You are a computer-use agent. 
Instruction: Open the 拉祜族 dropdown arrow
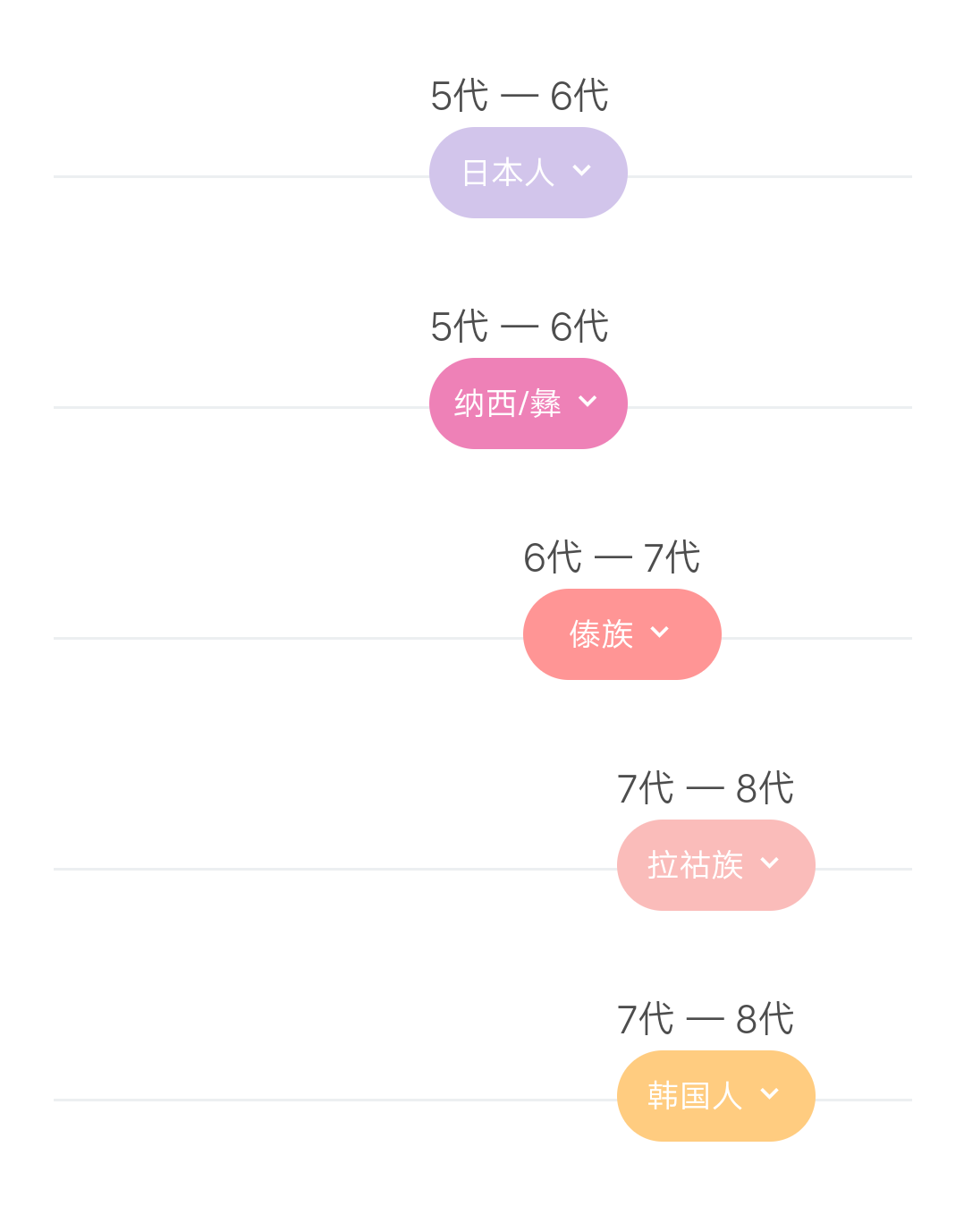coord(770,865)
